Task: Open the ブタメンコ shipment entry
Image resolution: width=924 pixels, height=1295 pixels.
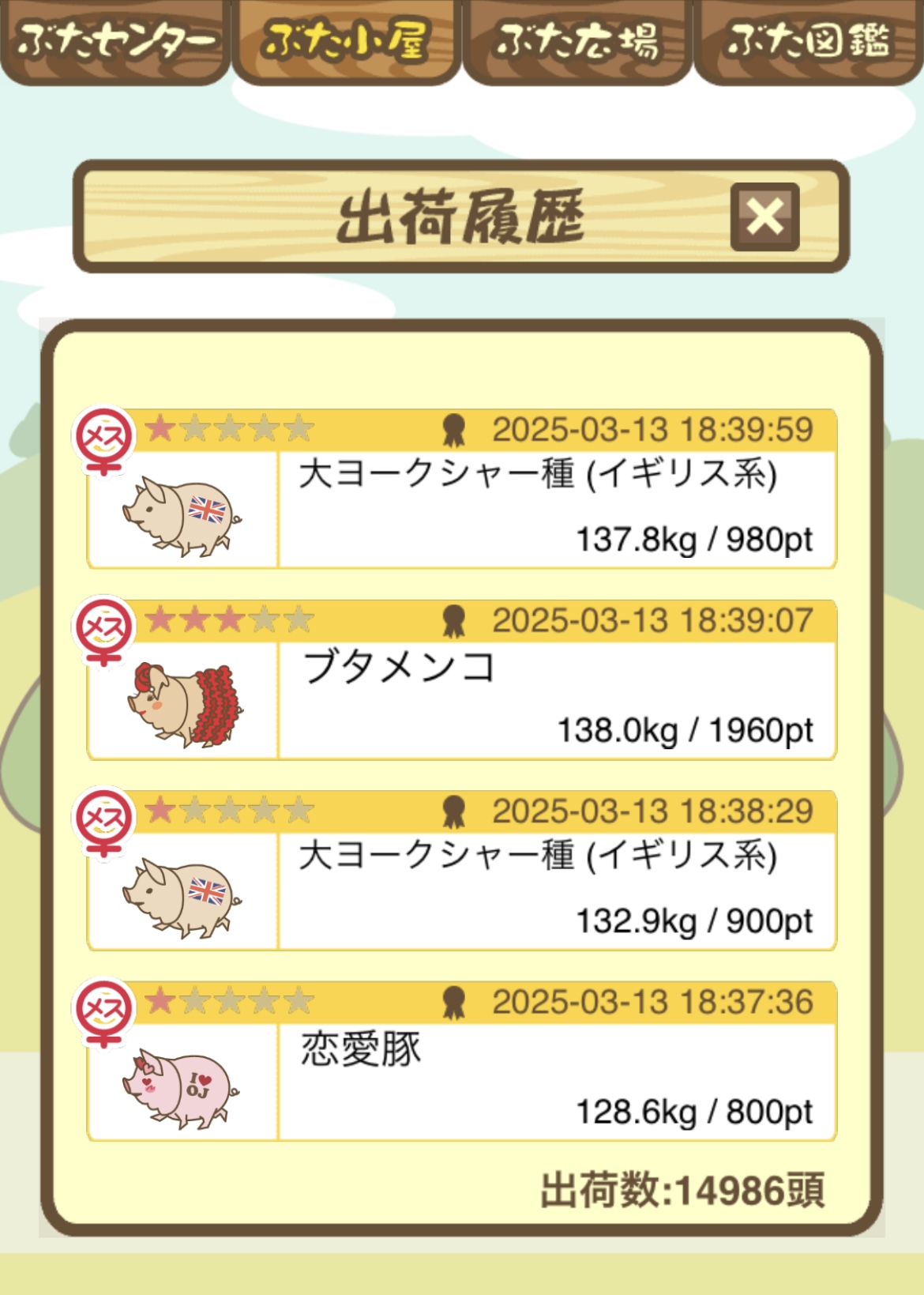Action: [x=462, y=681]
